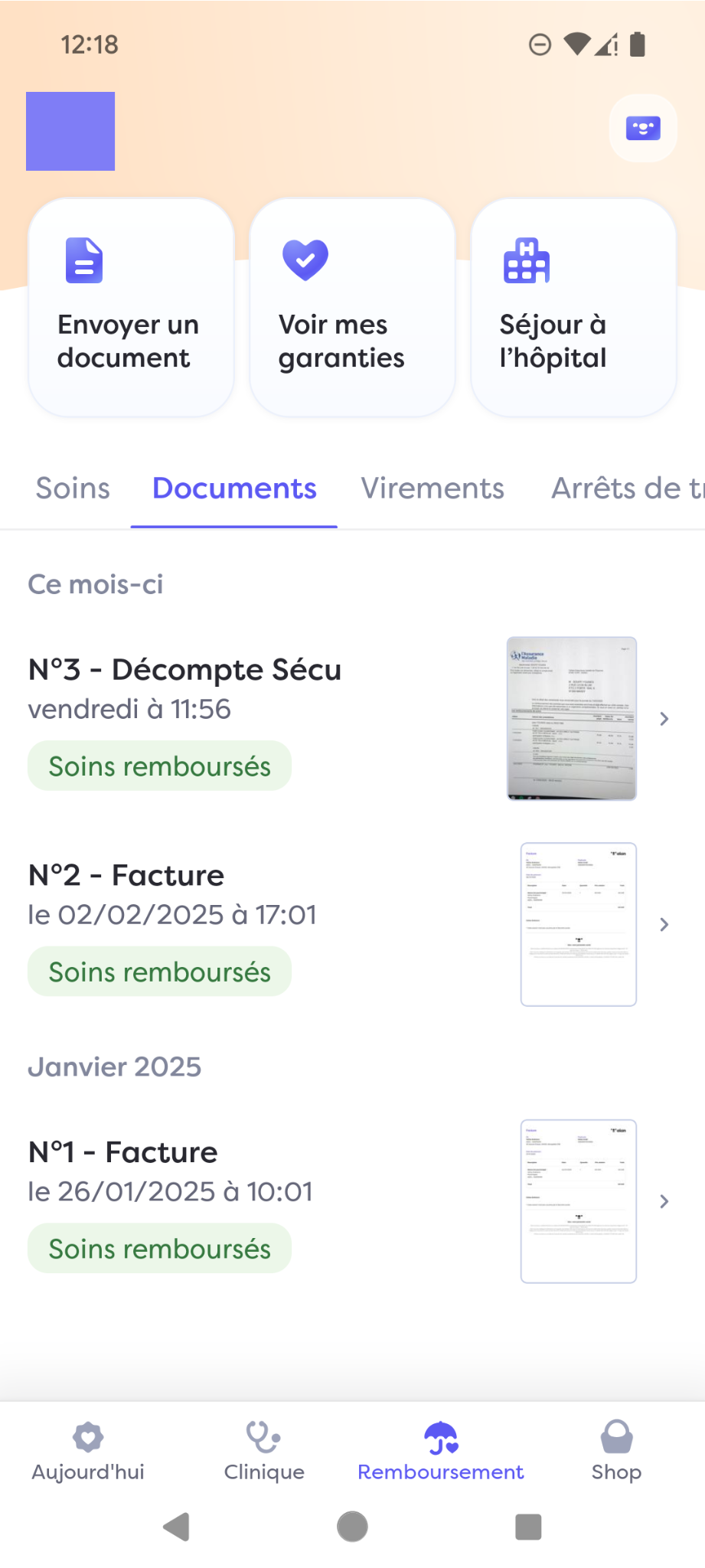Open N°1 - Facture from 26/01/2025
Screen dimensions: 705x1568
click(x=344, y=1200)
